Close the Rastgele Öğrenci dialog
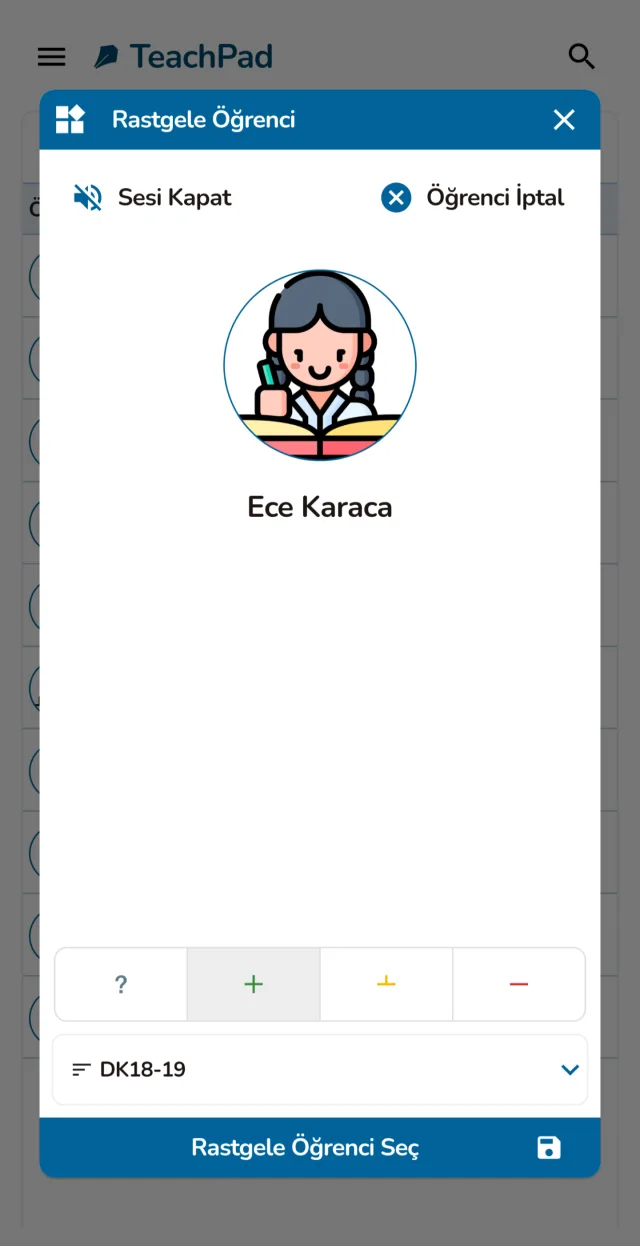This screenshot has height=1246, width=640. [x=564, y=120]
